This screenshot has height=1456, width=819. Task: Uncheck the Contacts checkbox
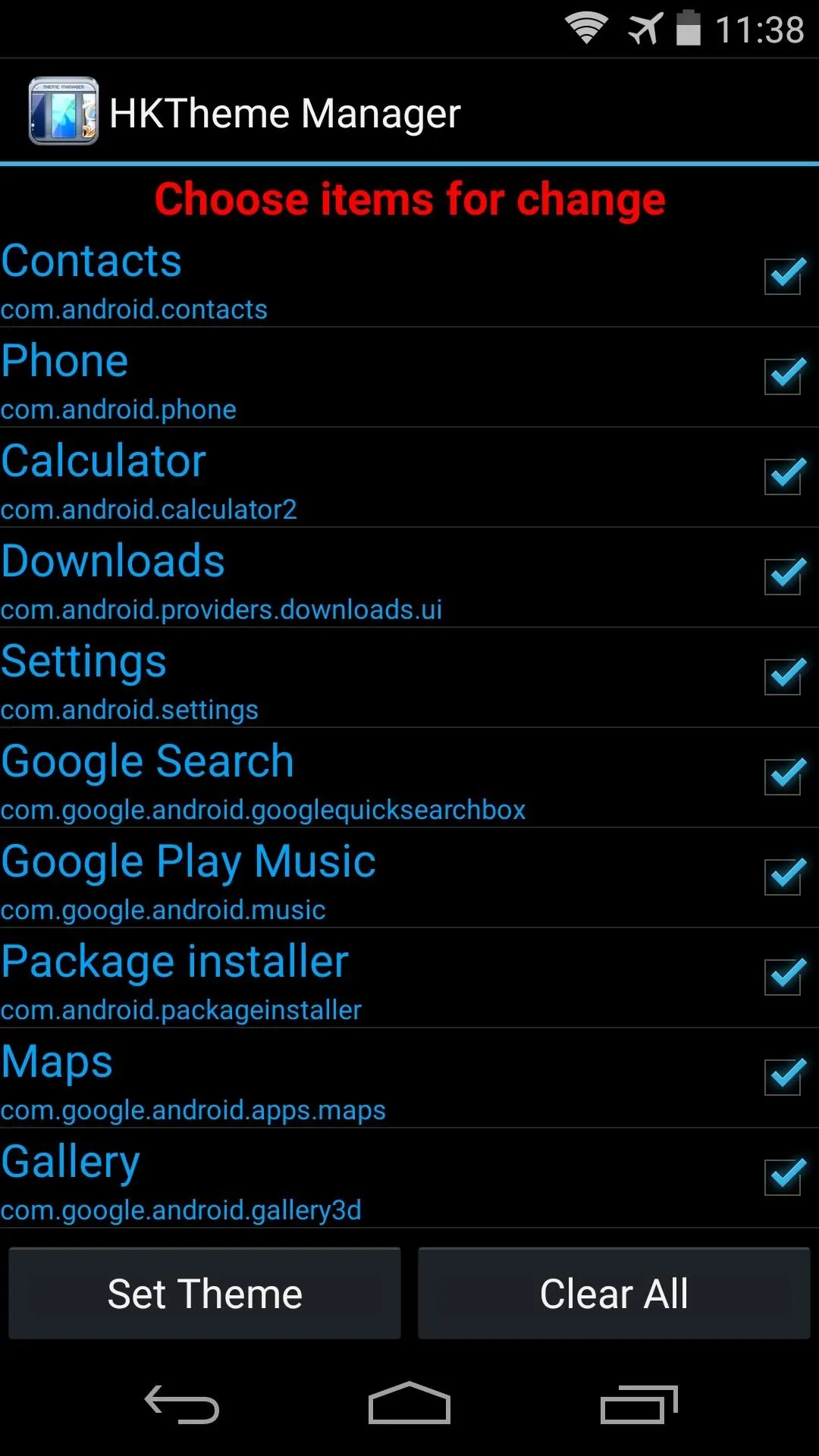pos(784,276)
